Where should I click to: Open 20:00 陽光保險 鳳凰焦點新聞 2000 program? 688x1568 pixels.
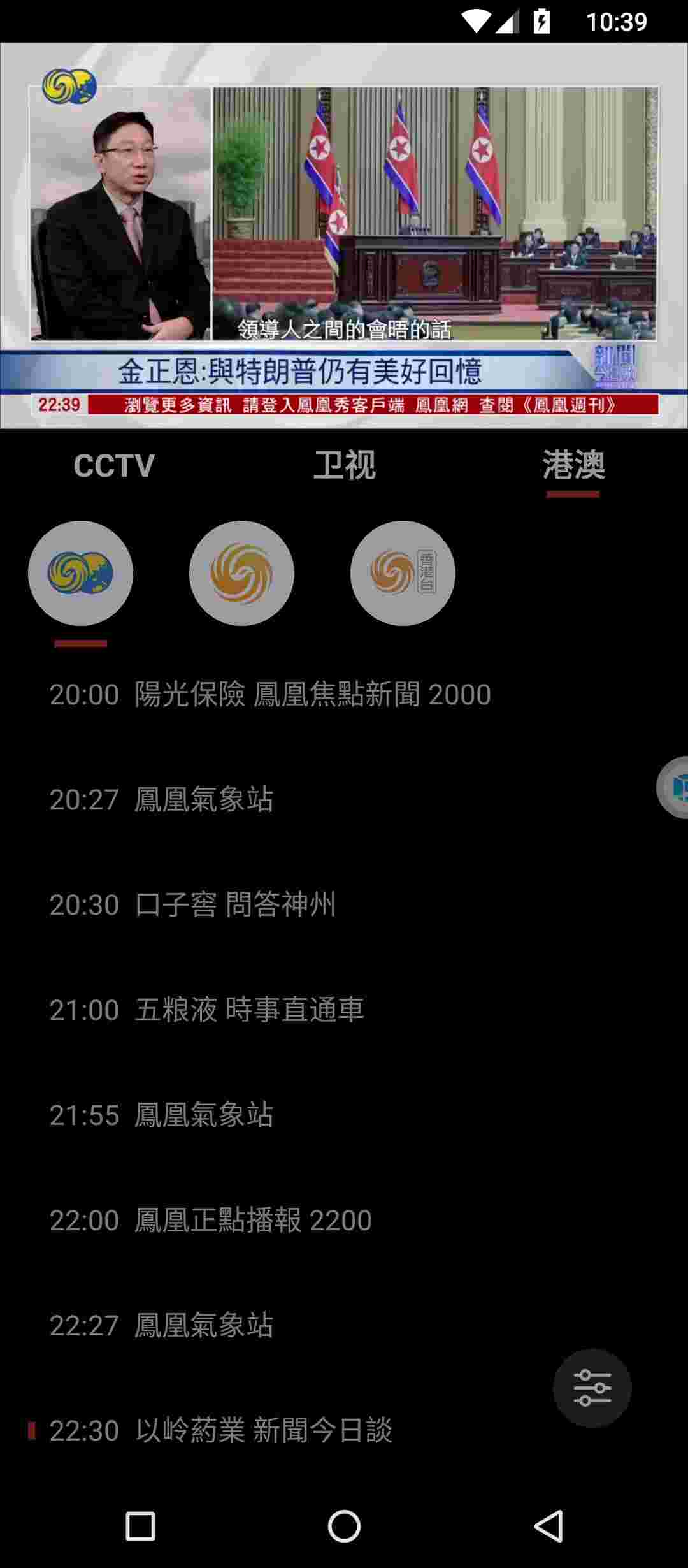point(270,694)
